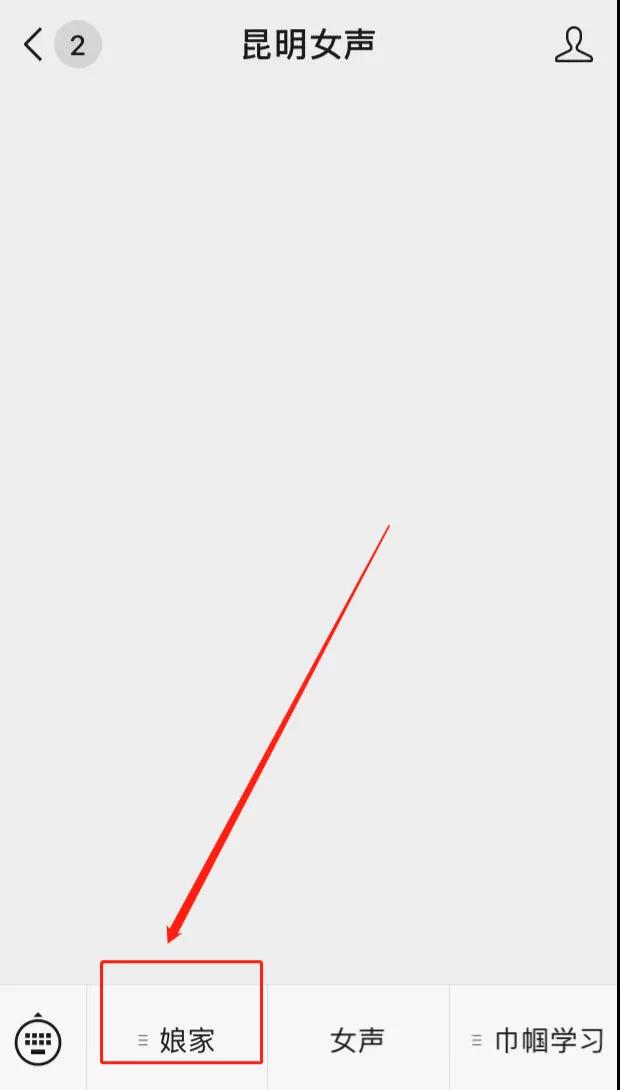Screen dimensions: 620x1090
Task: Open the 娘家 menu
Action: coord(177,1040)
